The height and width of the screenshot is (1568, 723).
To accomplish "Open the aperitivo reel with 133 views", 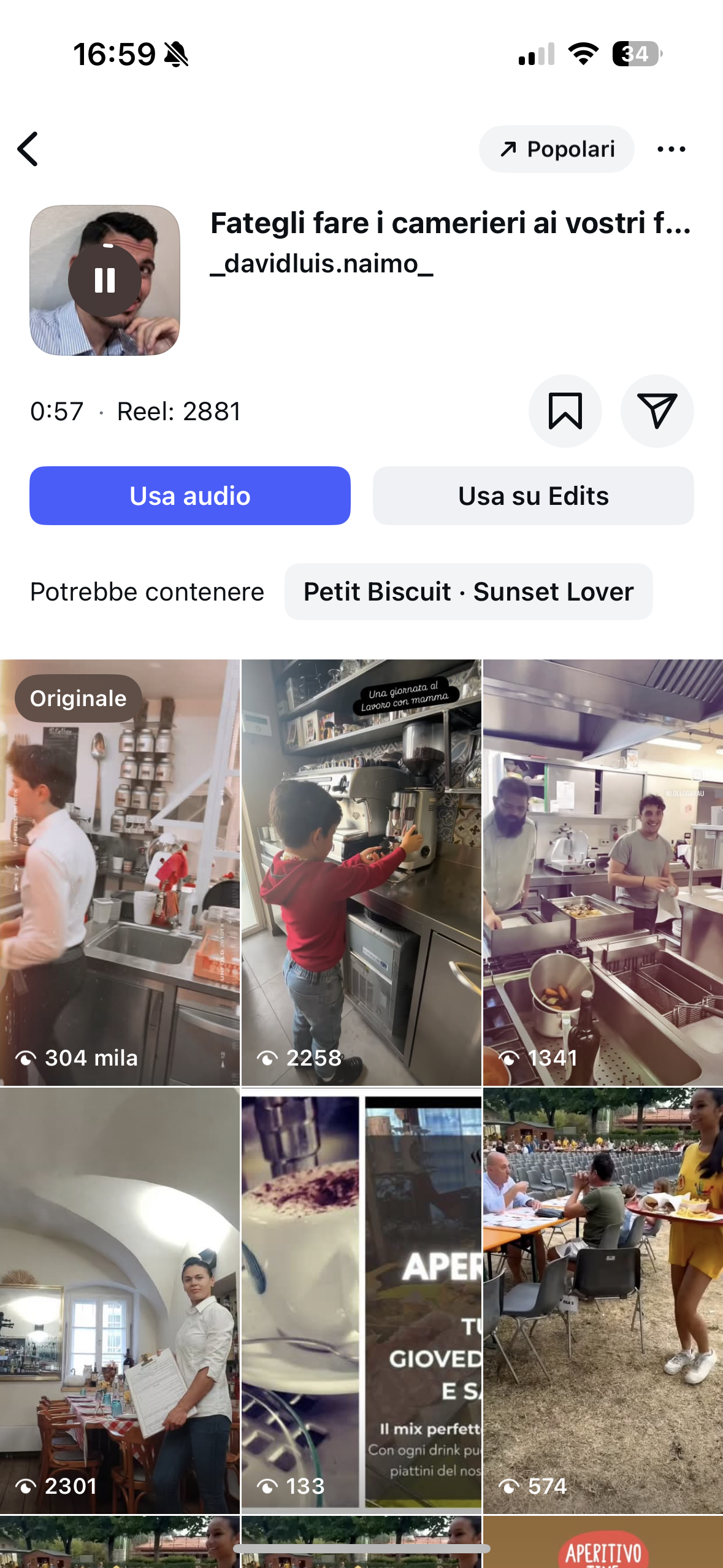I will (361, 1301).
